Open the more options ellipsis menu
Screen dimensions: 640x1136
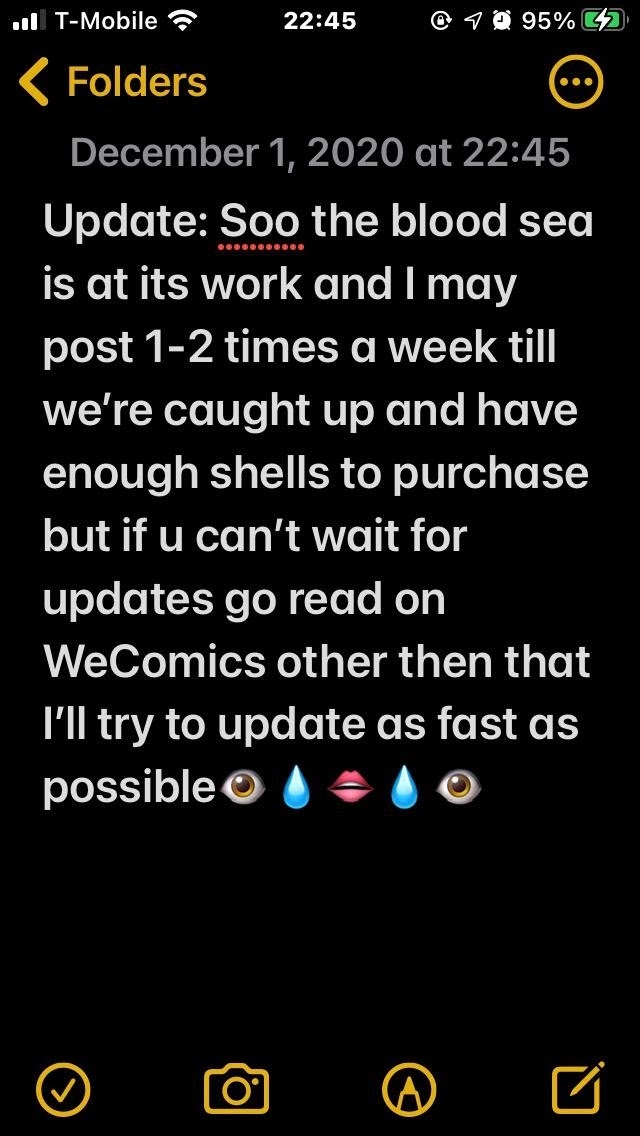coord(575,82)
